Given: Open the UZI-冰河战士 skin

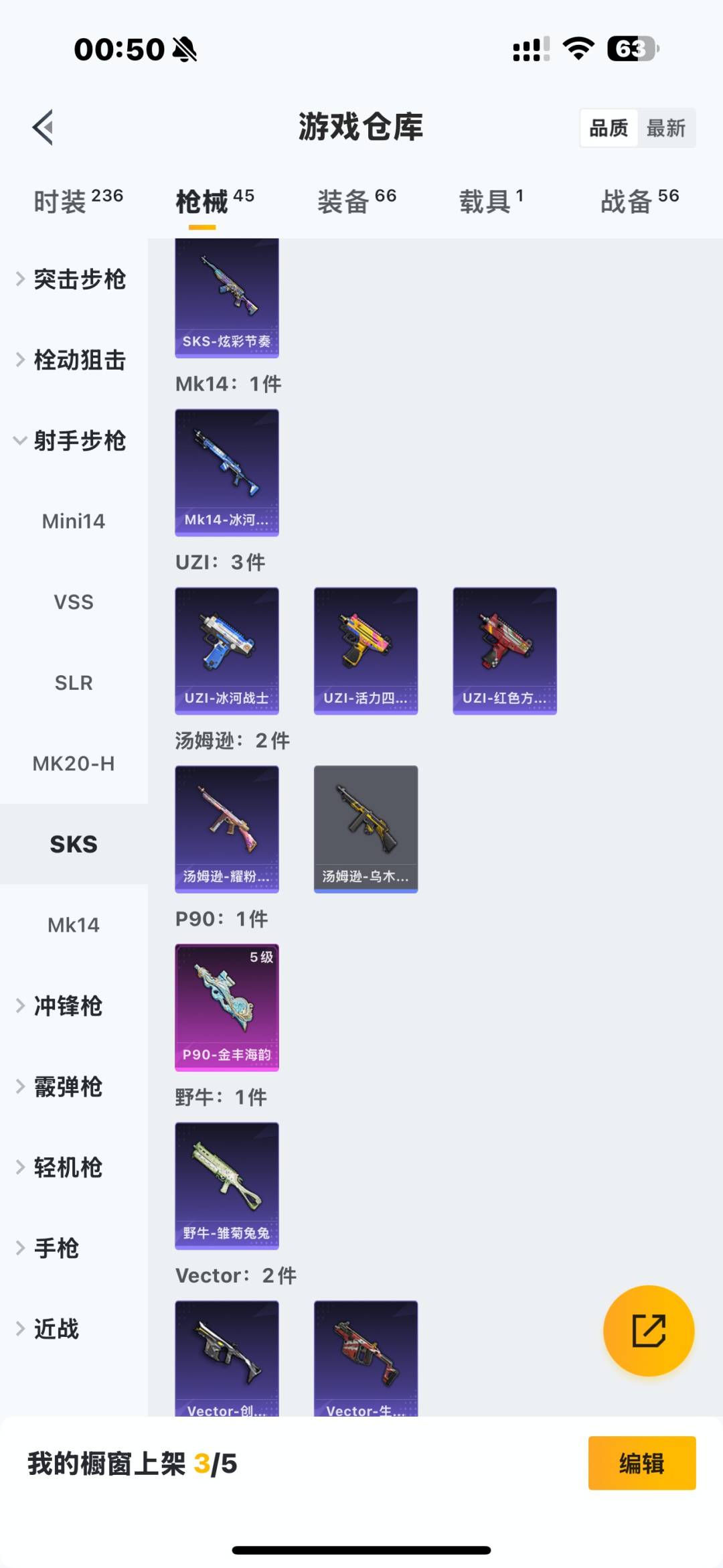Looking at the screenshot, I should pyautogui.click(x=227, y=650).
